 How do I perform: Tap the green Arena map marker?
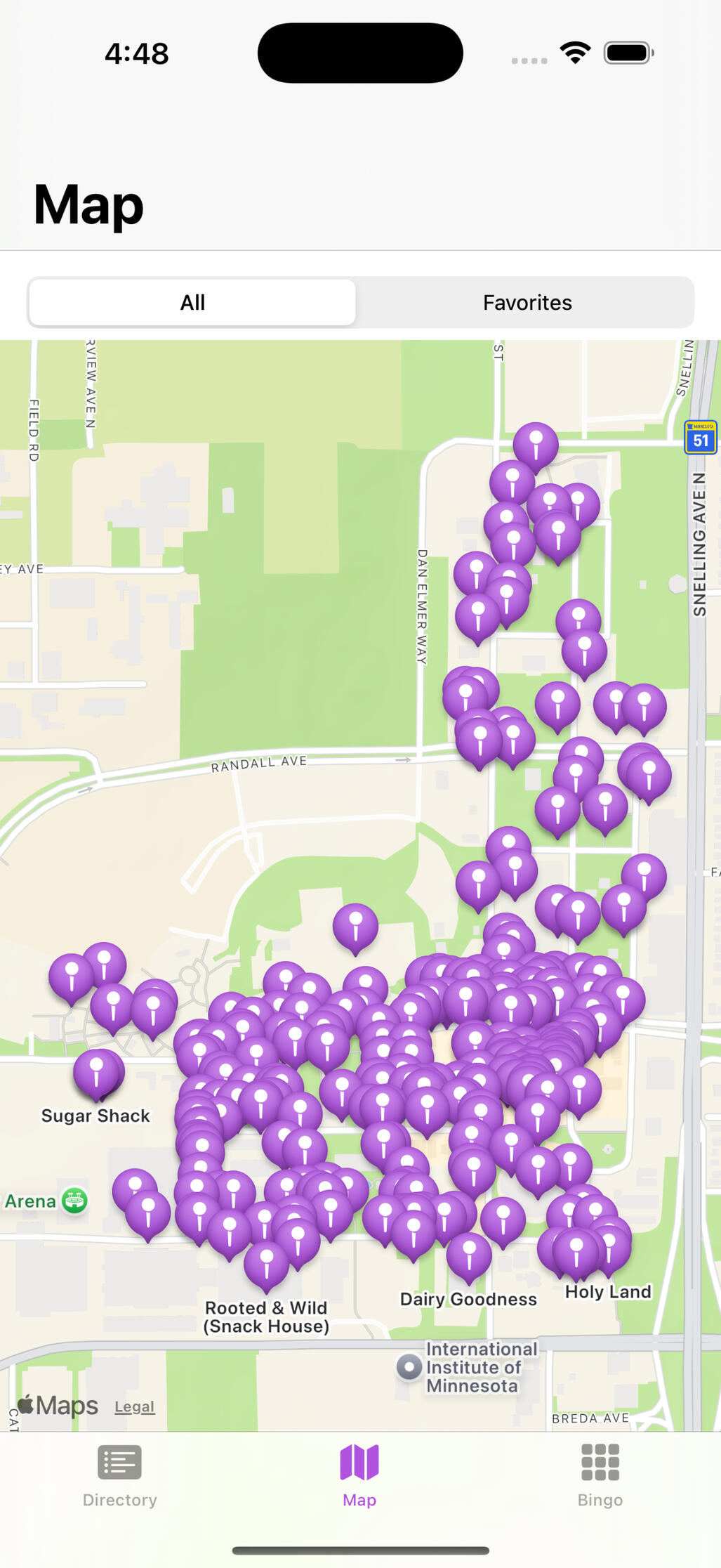[x=74, y=1201]
